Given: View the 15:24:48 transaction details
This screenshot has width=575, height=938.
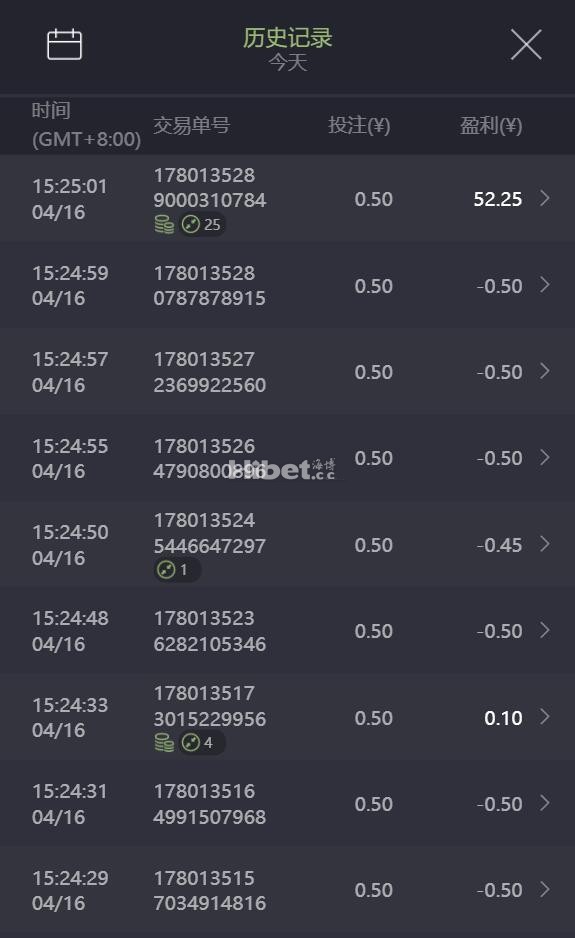Looking at the screenshot, I should (287, 631).
